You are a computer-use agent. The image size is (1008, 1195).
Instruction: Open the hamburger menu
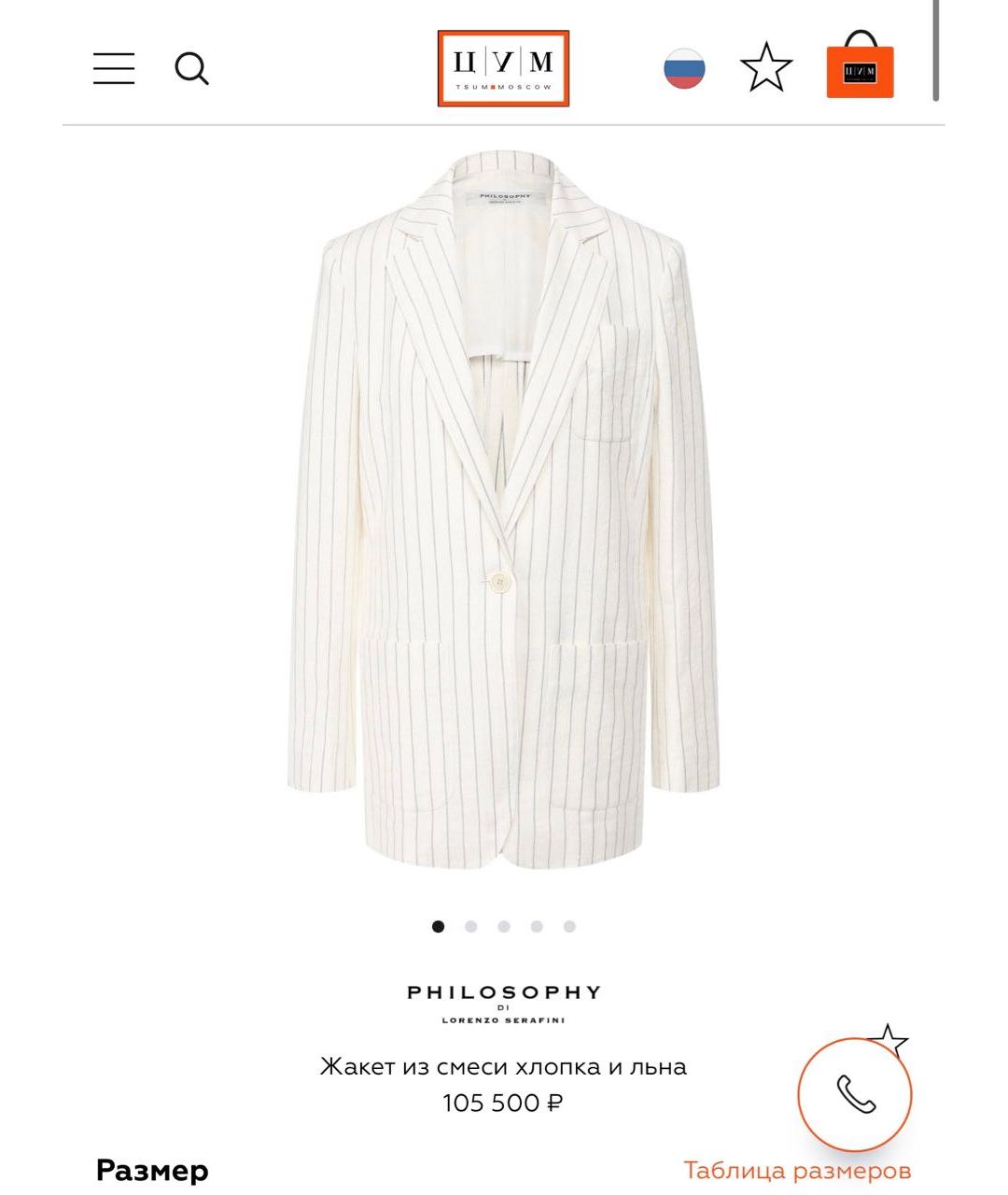114,68
